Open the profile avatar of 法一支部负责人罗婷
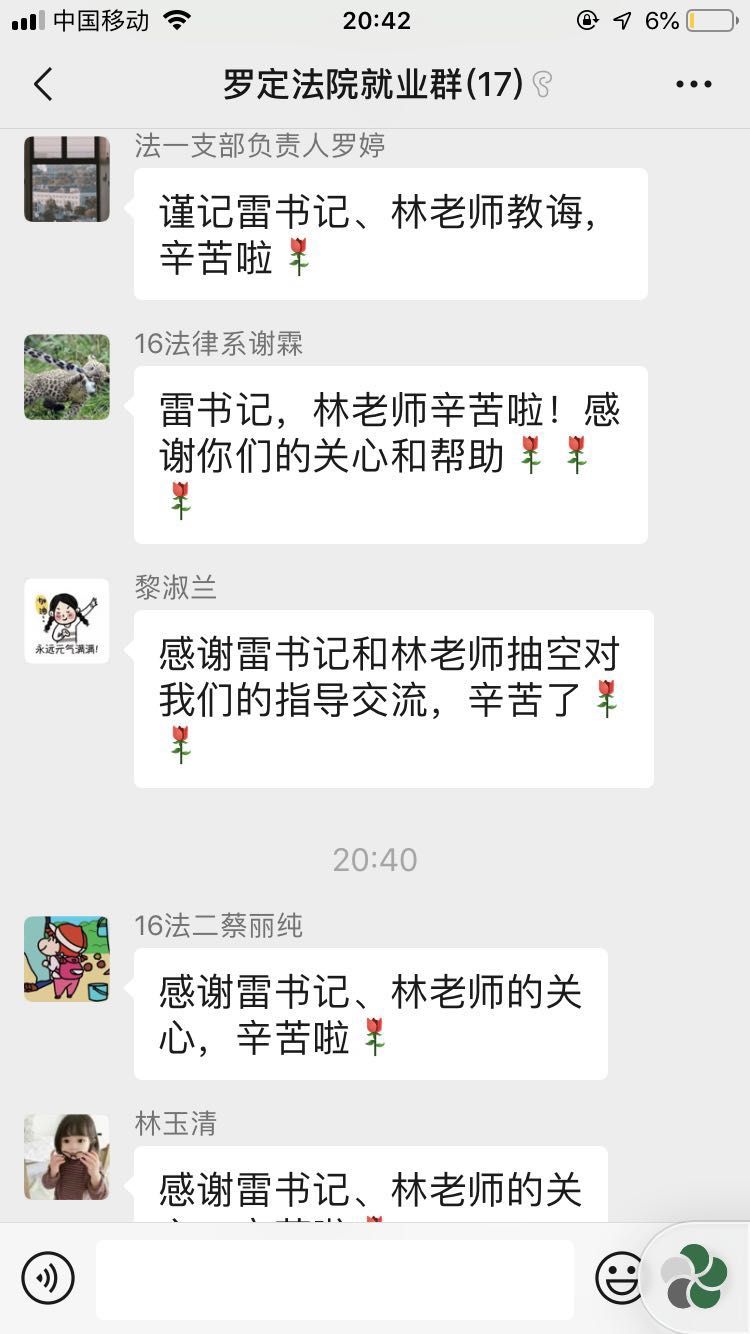 point(67,179)
